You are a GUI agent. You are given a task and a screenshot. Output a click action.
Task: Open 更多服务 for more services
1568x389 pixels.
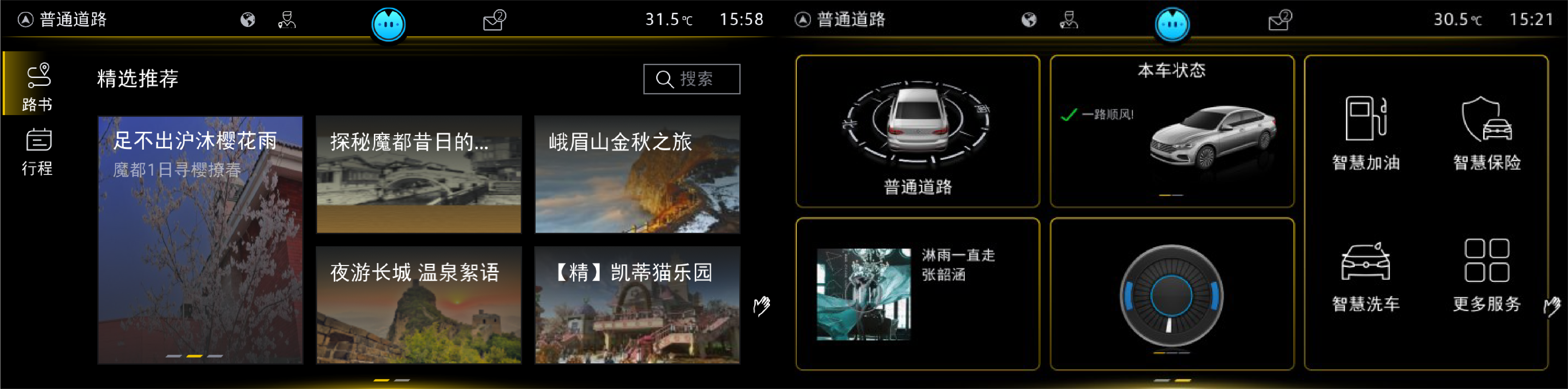pos(1487,276)
